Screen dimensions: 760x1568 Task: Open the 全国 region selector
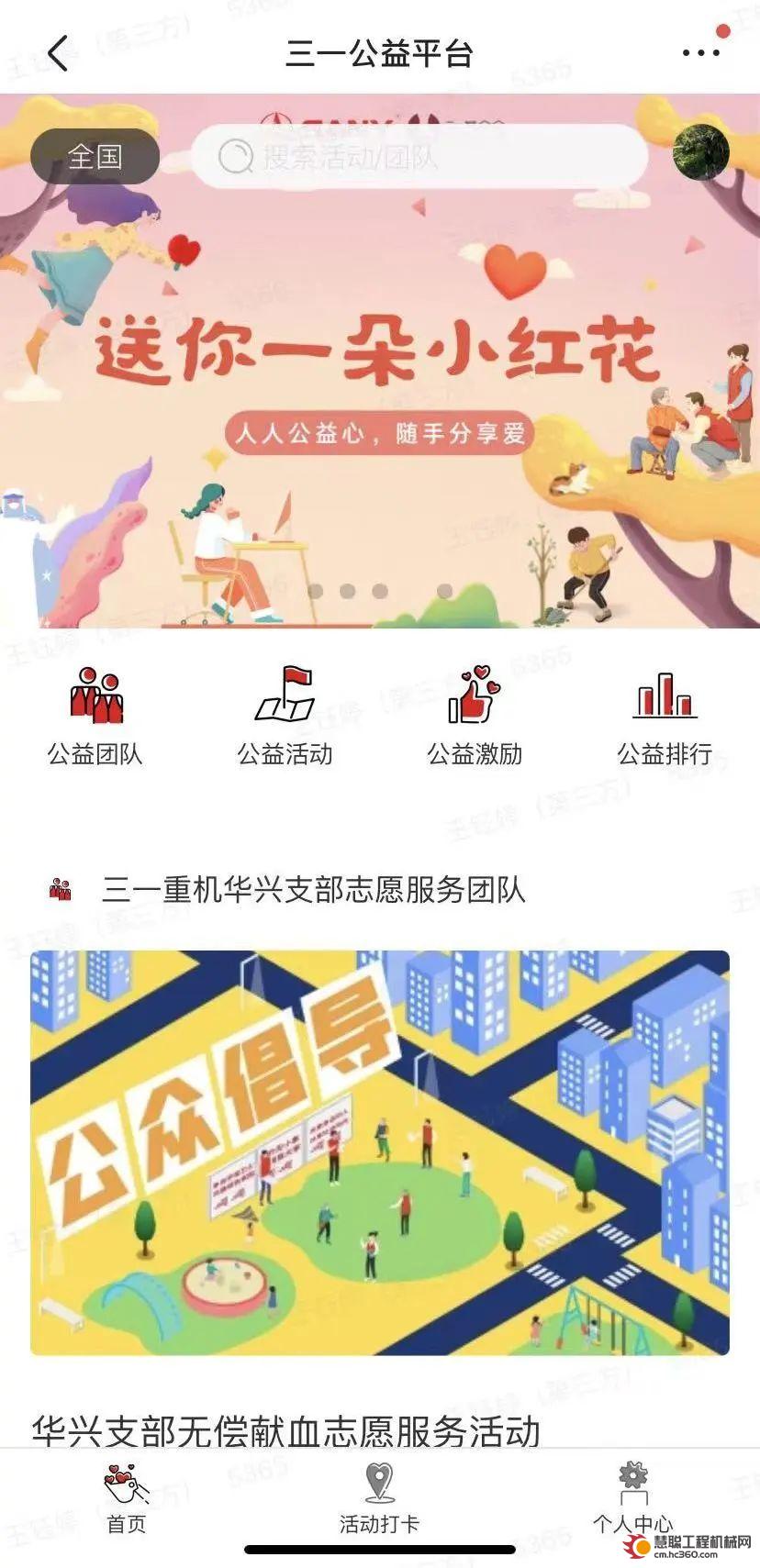point(95,156)
